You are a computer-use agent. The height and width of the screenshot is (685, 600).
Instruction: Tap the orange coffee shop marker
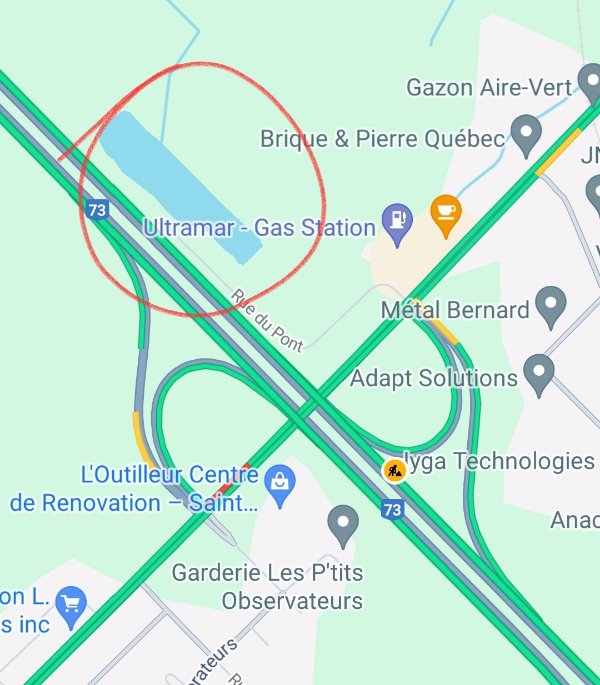click(x=445, y=211)
